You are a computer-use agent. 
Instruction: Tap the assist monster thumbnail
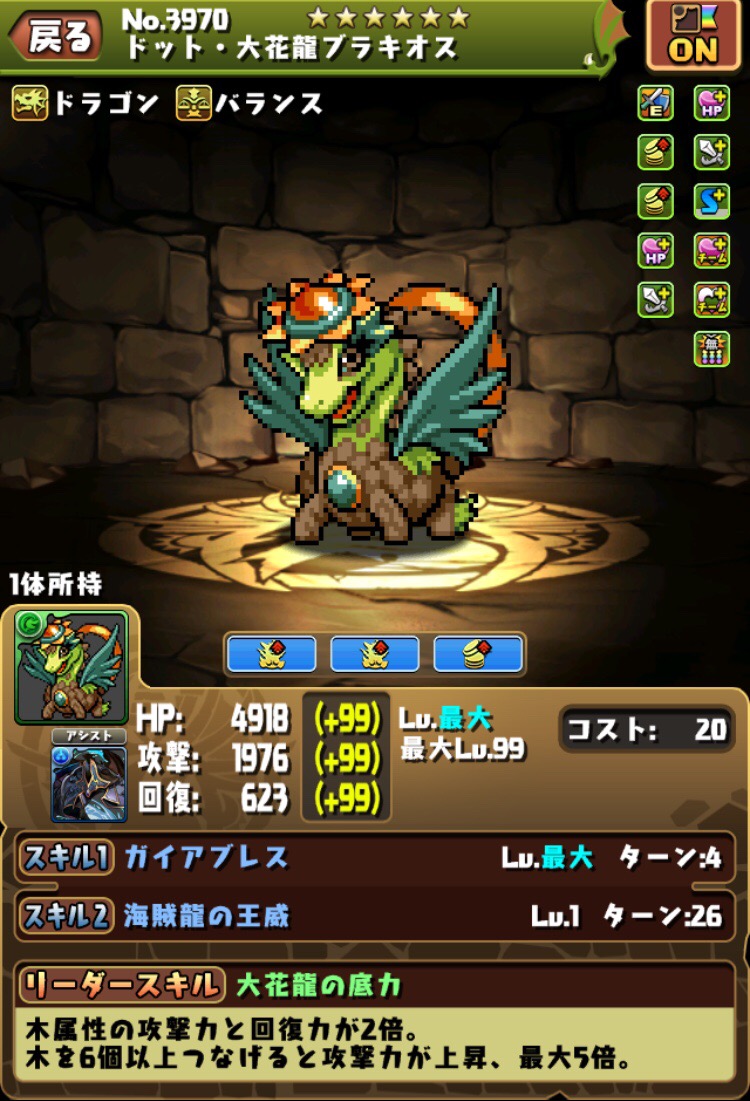click(x=89, y=783)
